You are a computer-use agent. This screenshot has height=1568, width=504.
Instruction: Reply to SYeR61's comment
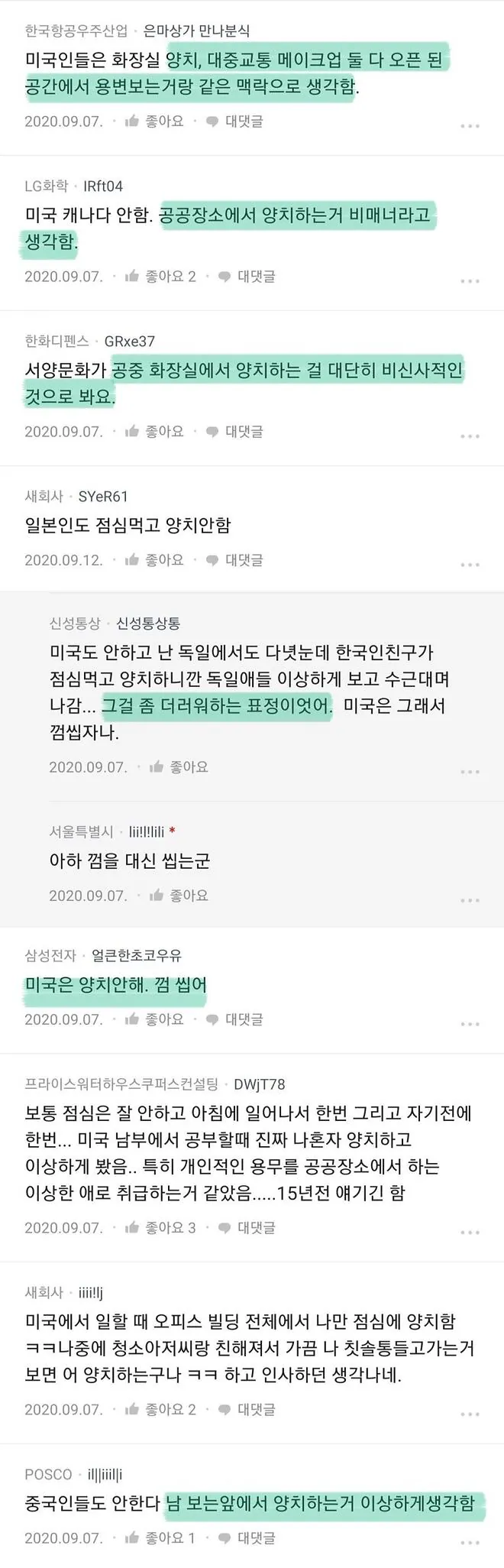(235, 560)
